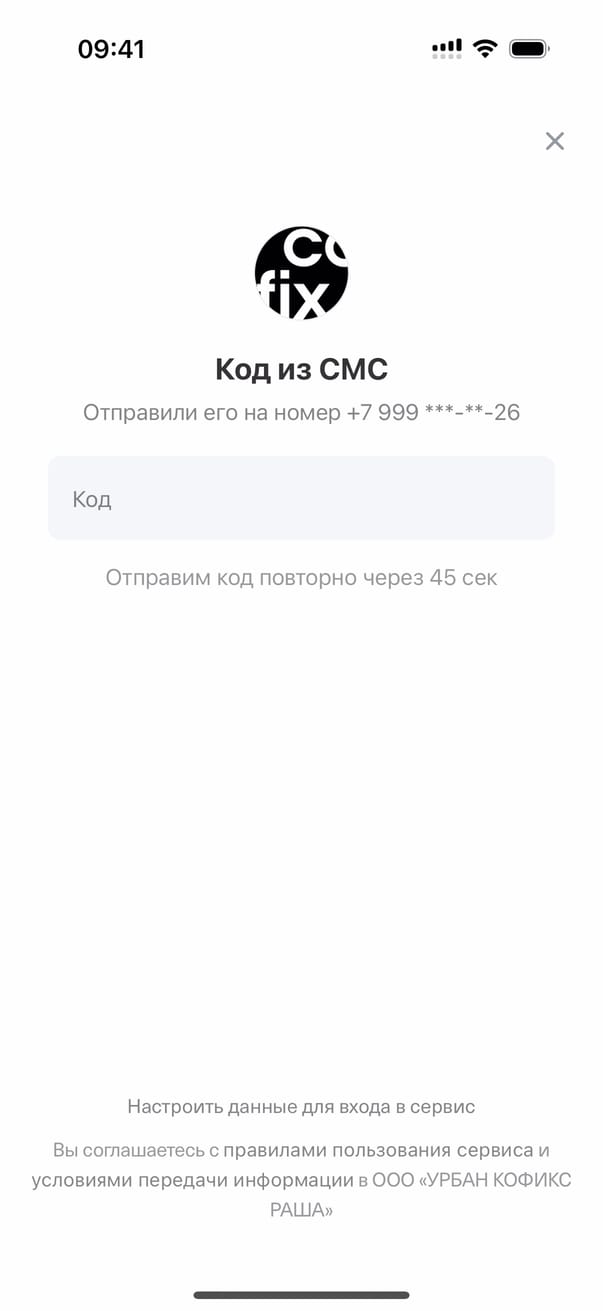Focus the Код input field

pos(301,498)
